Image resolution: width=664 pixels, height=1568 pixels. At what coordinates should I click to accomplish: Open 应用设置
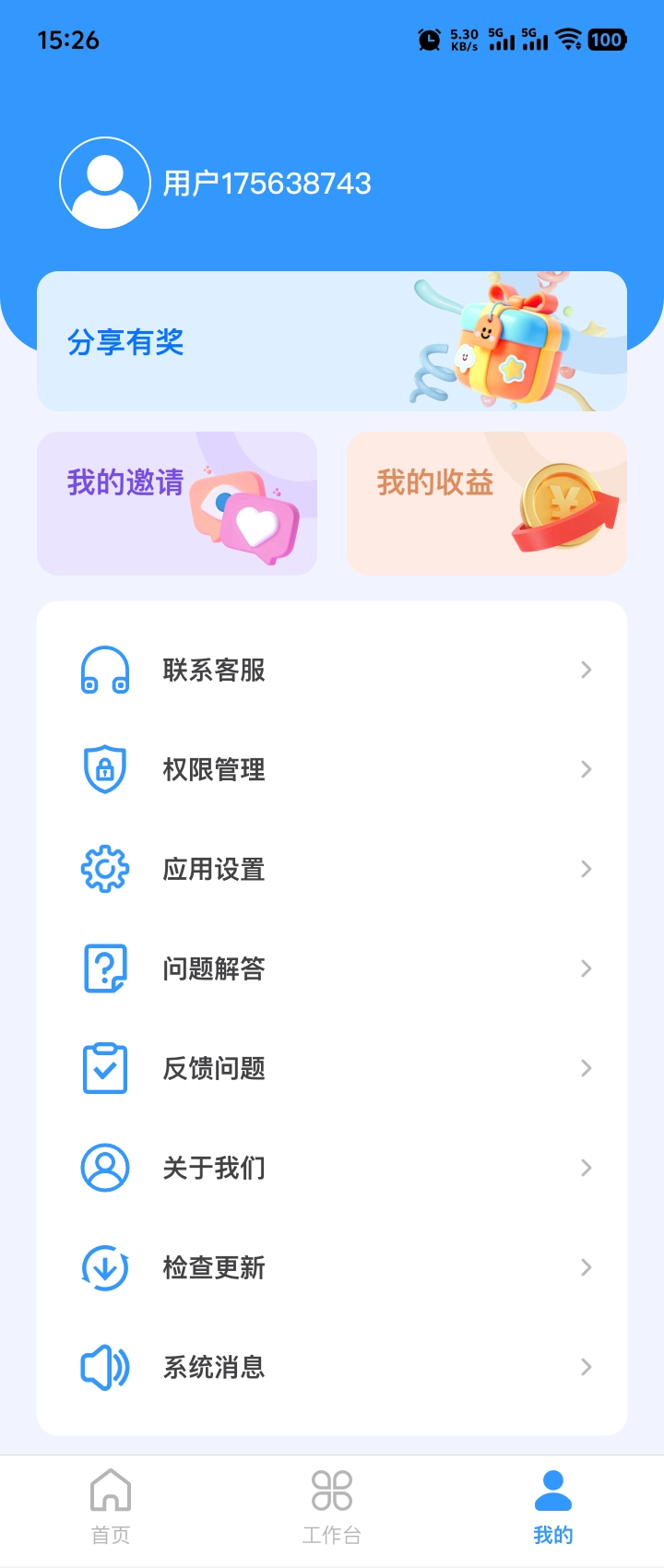tap(332, 869)
